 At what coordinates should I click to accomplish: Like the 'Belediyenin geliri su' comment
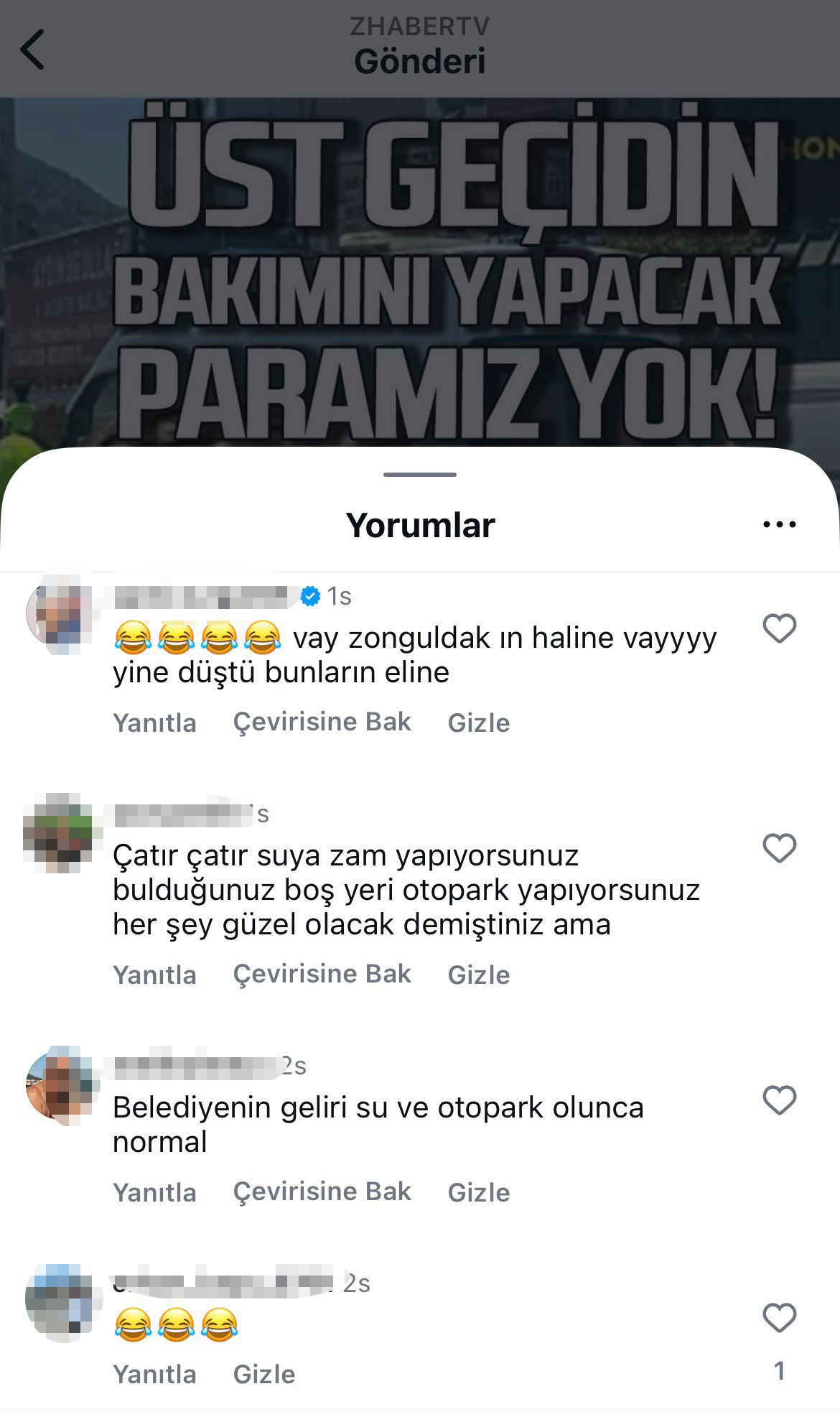[779, 1100]
